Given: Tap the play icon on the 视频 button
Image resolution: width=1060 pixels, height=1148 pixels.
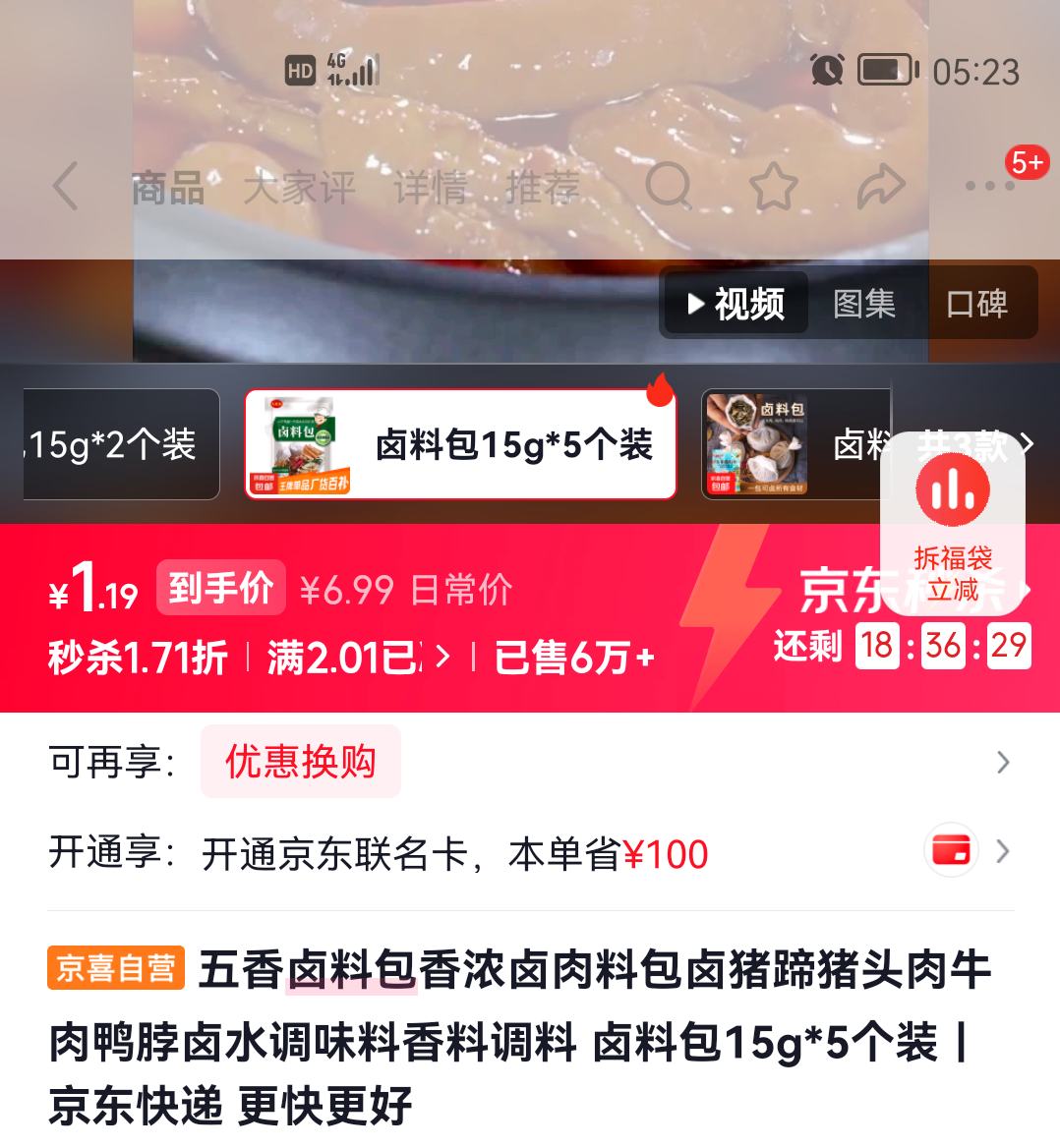Looking at the screenshot, I should point(695,303).
